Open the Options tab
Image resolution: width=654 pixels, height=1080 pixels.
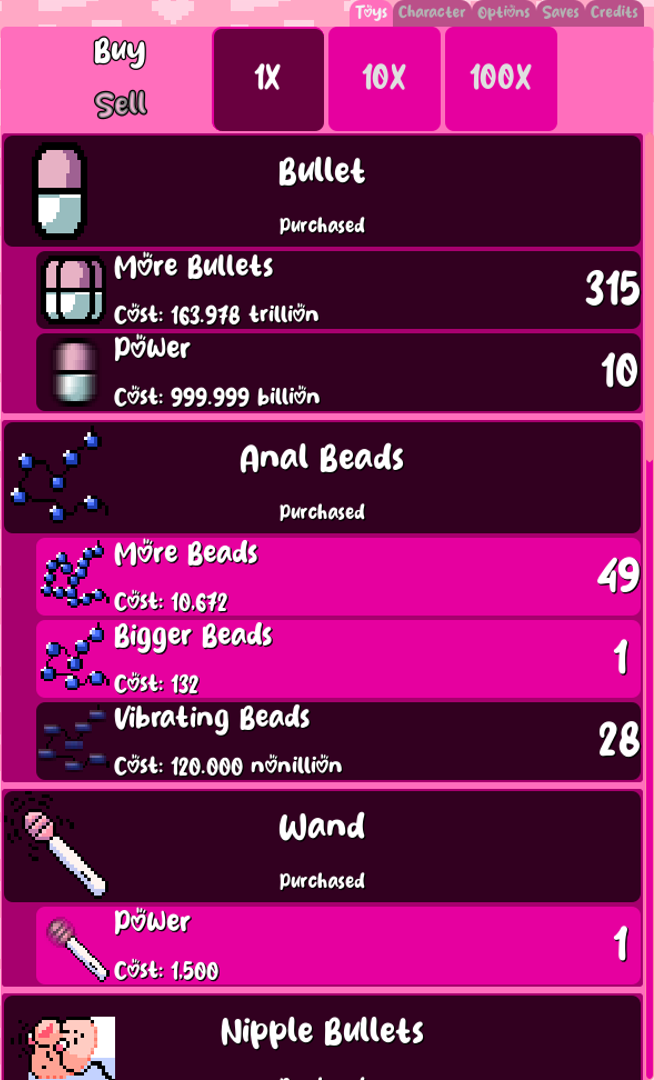point(504,13)
